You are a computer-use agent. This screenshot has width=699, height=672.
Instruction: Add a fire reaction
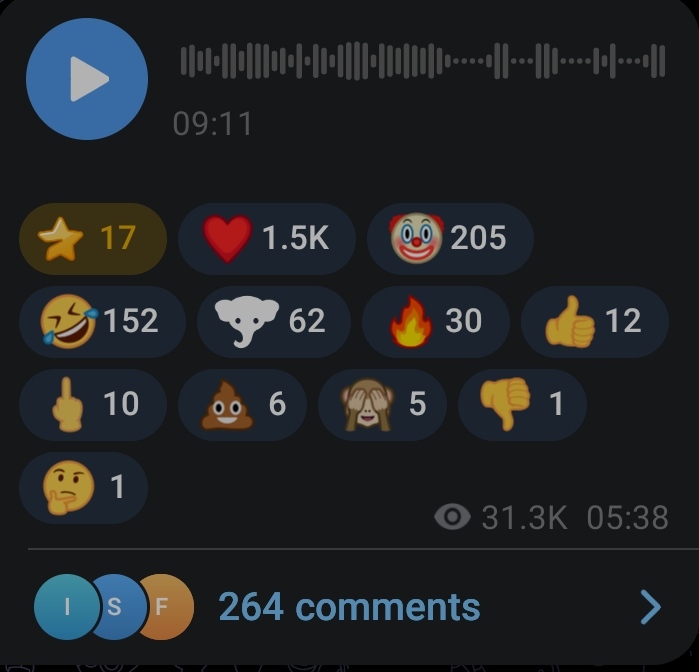point(436,322)
